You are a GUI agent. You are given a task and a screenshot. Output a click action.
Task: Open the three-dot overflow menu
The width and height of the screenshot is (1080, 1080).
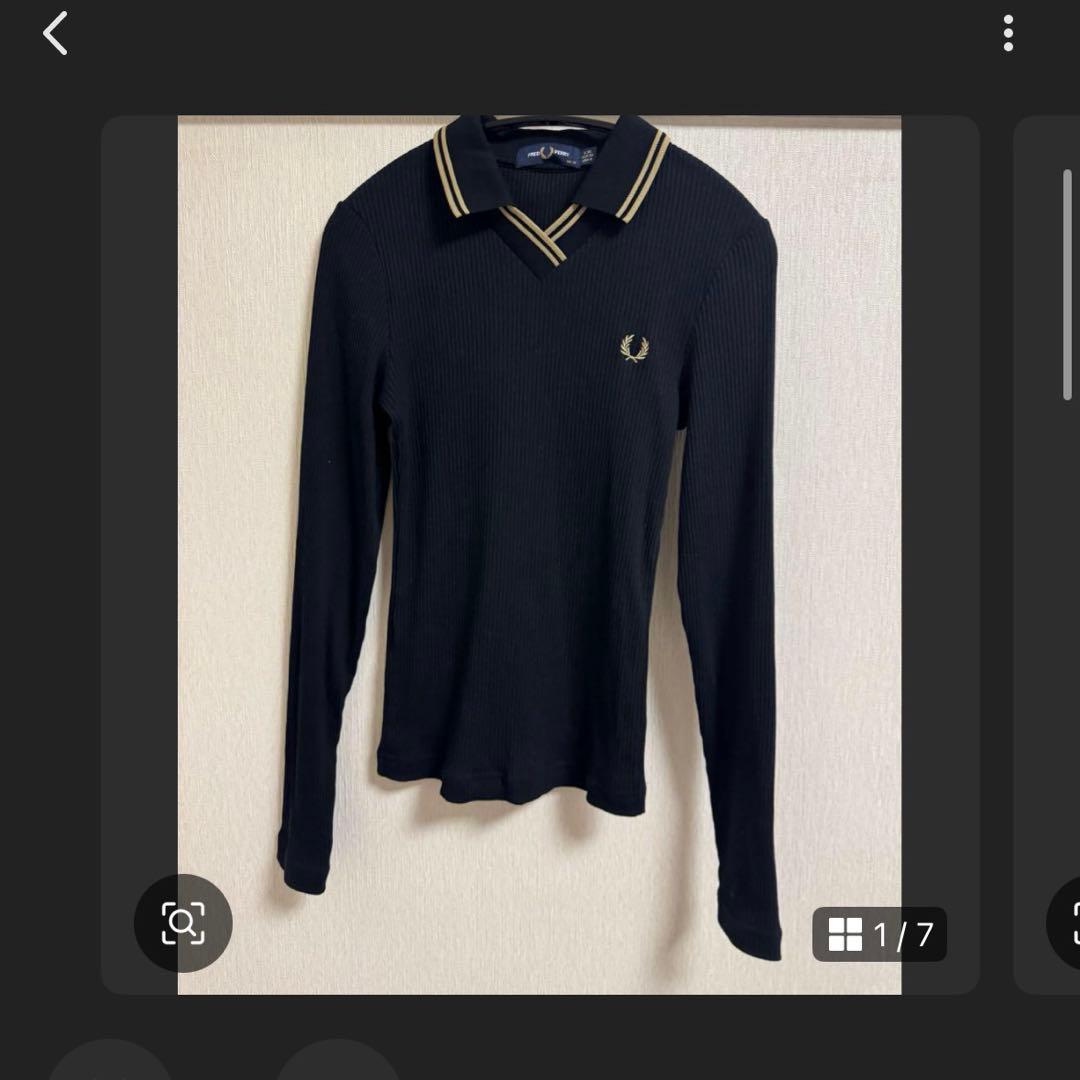tap(1007, 34)
